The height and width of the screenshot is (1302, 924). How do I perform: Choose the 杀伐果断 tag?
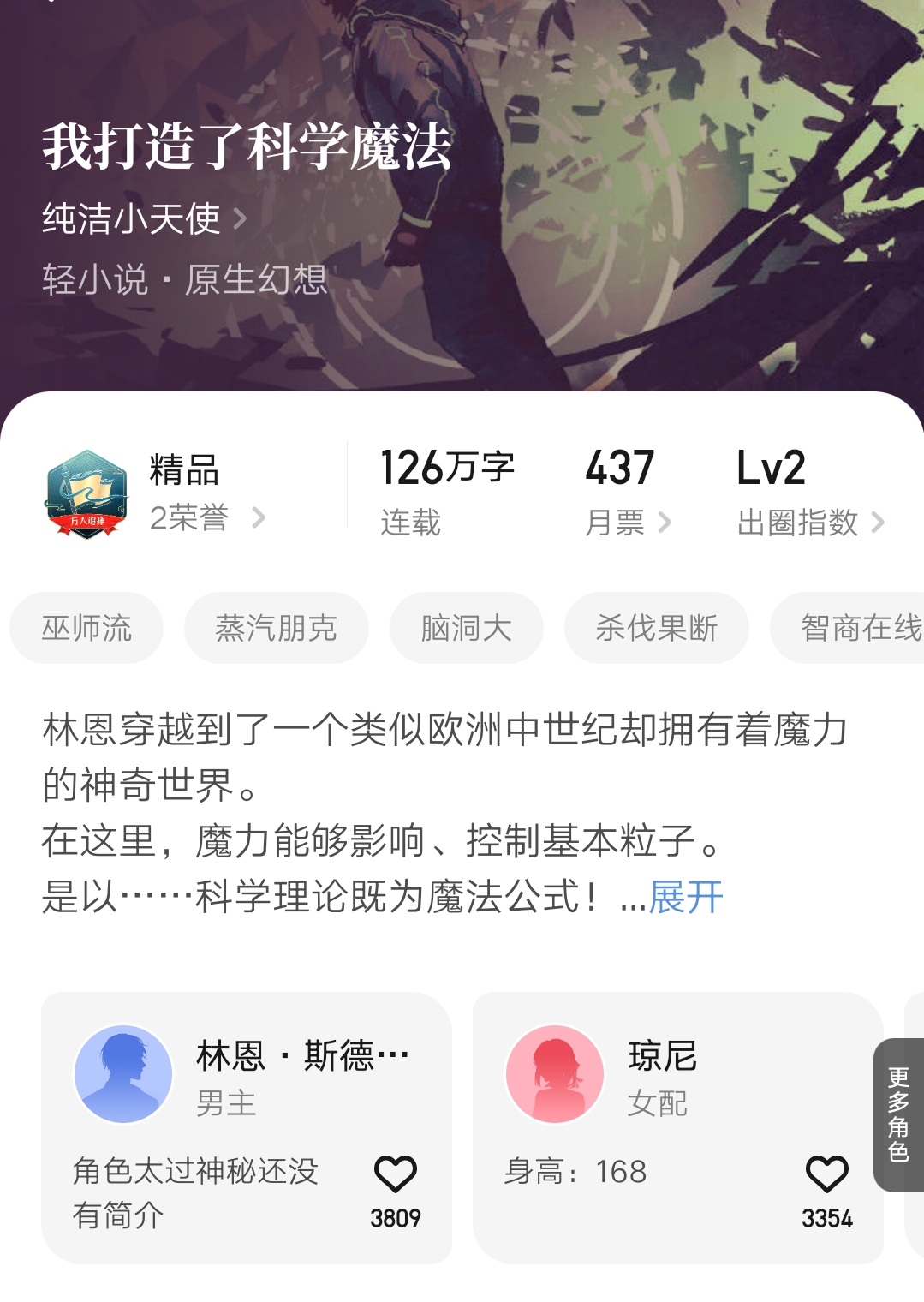point(656,628)
